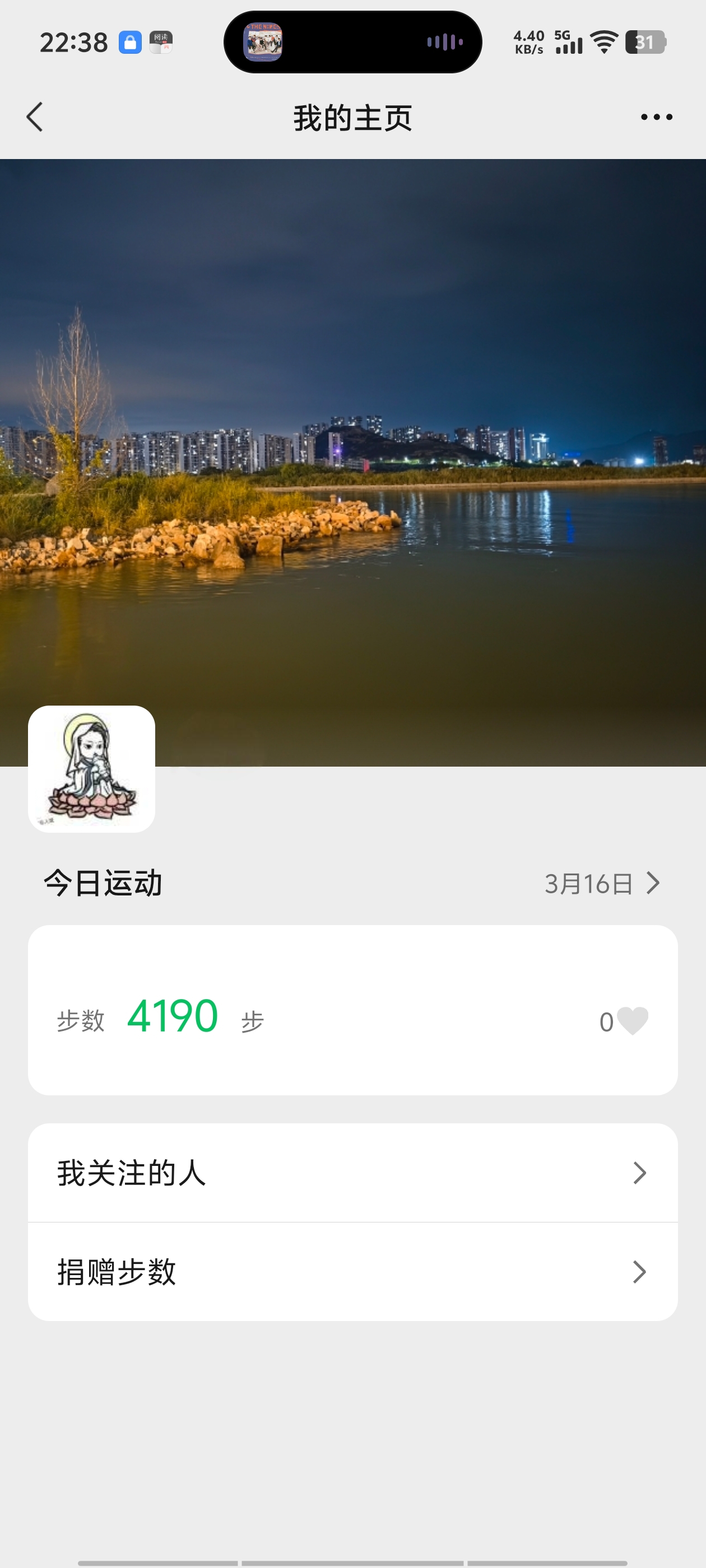Open 捐赠步数 page
Screen dimensions: 706x1568
click(x=352, y=1272)
